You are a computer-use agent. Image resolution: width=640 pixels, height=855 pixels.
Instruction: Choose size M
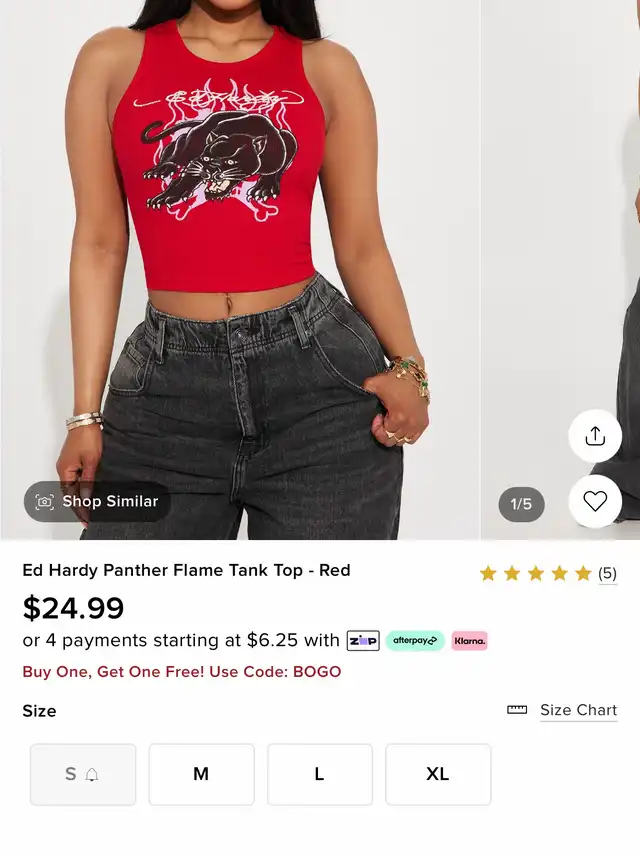point(201,774)
